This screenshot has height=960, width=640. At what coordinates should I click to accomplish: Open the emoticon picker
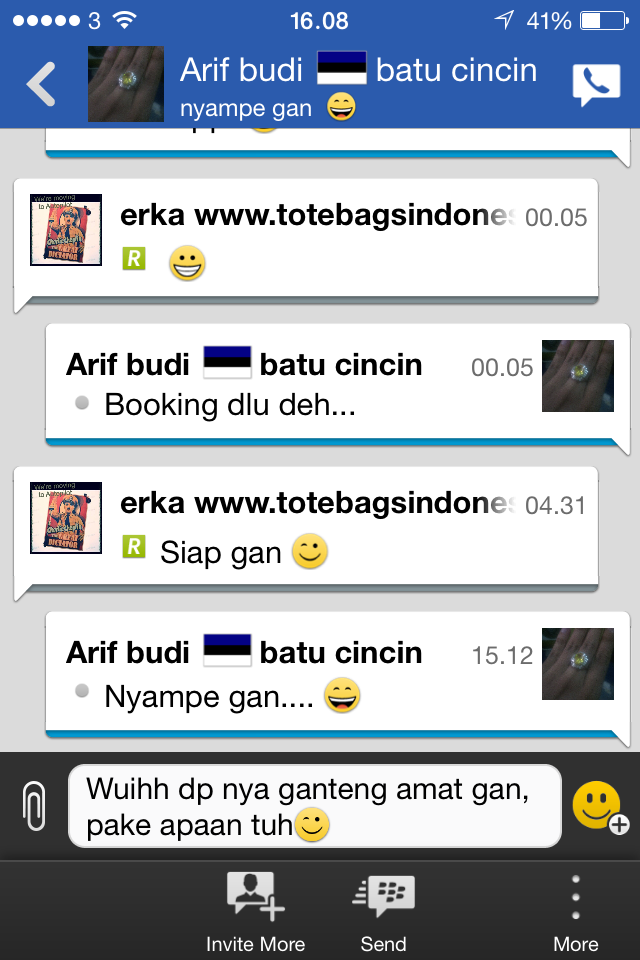click(599, 806)
